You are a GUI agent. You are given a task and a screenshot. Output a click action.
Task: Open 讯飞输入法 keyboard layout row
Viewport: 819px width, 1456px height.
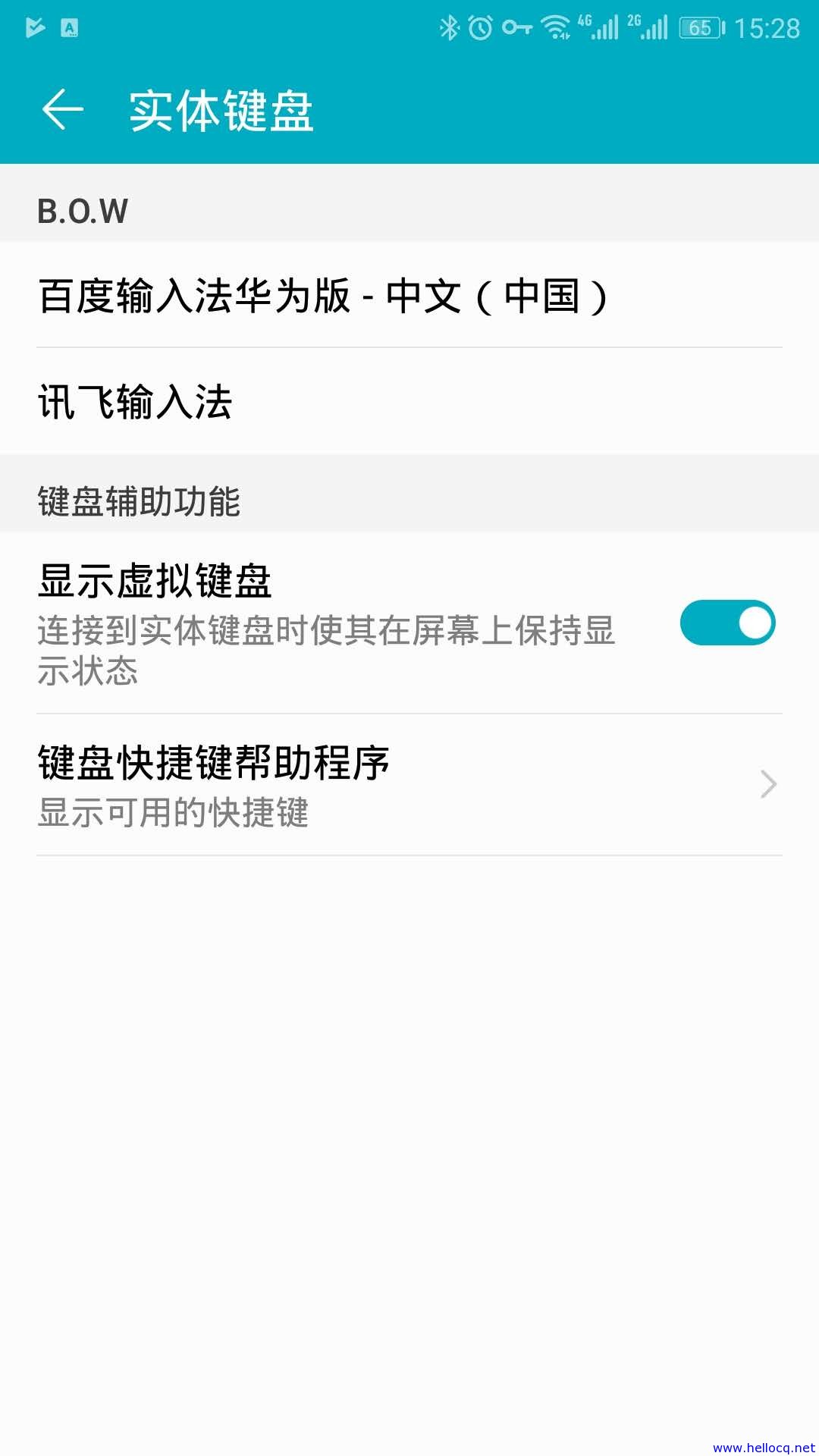point(409,401)
